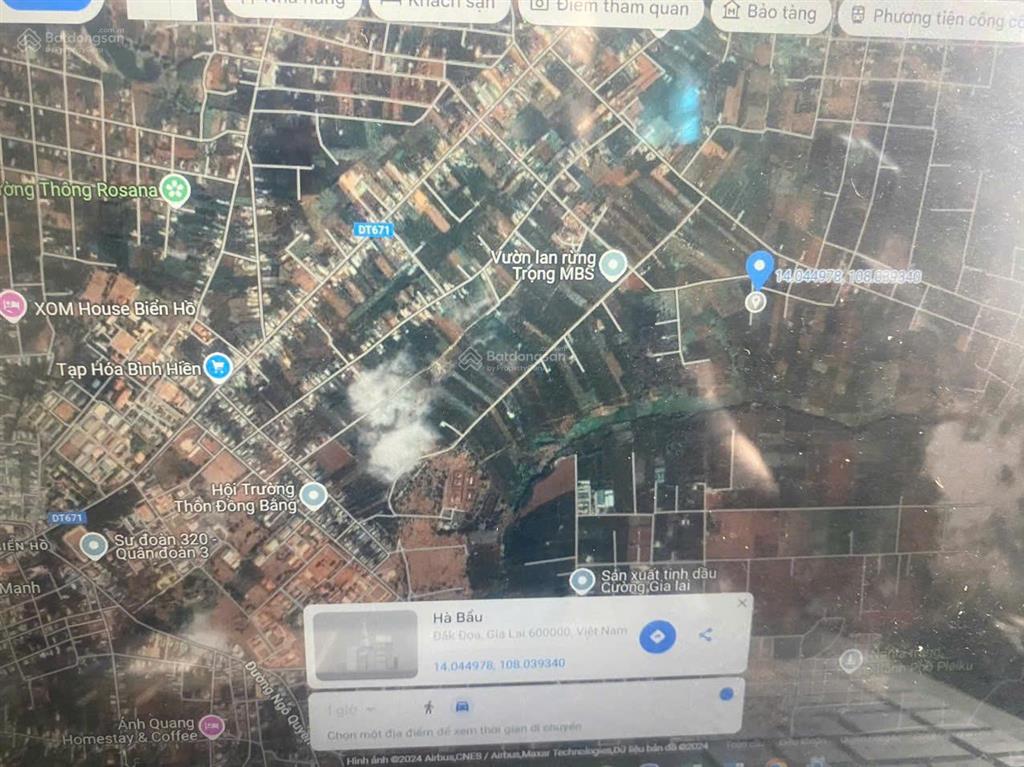Open the Hội Trường Thôn Đồng Bằng marker
Screen dimensions: 1024x767
(x=313, y=495)
